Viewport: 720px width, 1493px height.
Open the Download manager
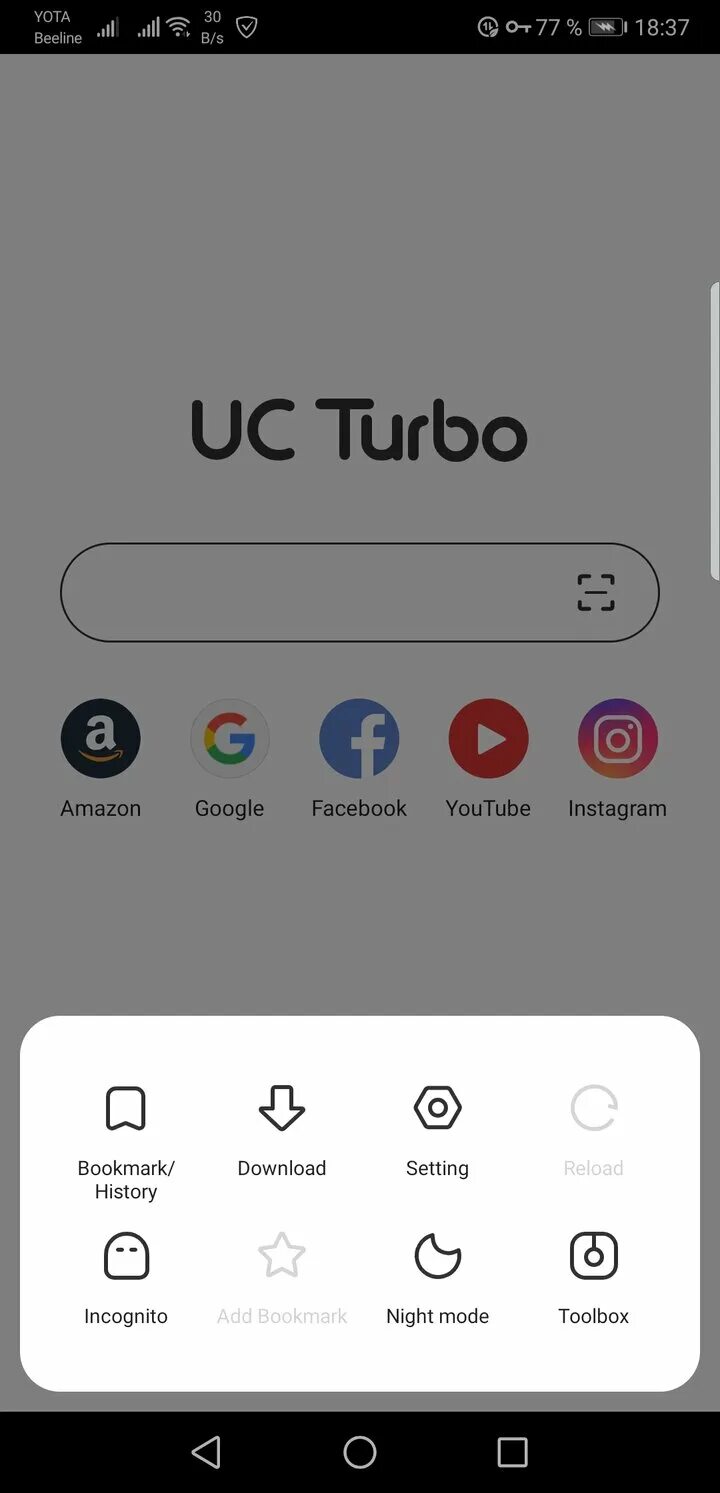[x=282, y=1131]
